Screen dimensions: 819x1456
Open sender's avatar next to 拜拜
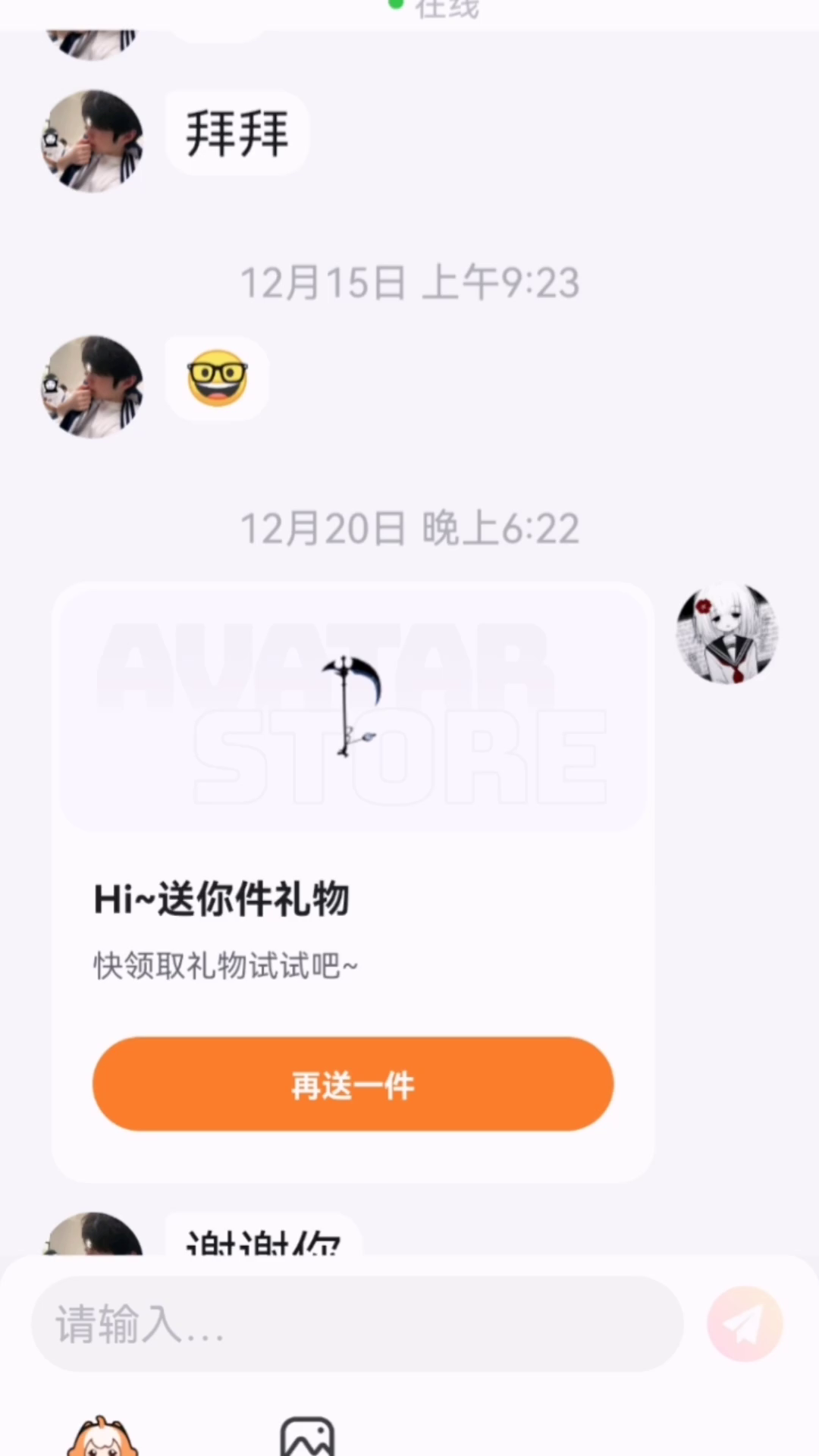(93, 141)
